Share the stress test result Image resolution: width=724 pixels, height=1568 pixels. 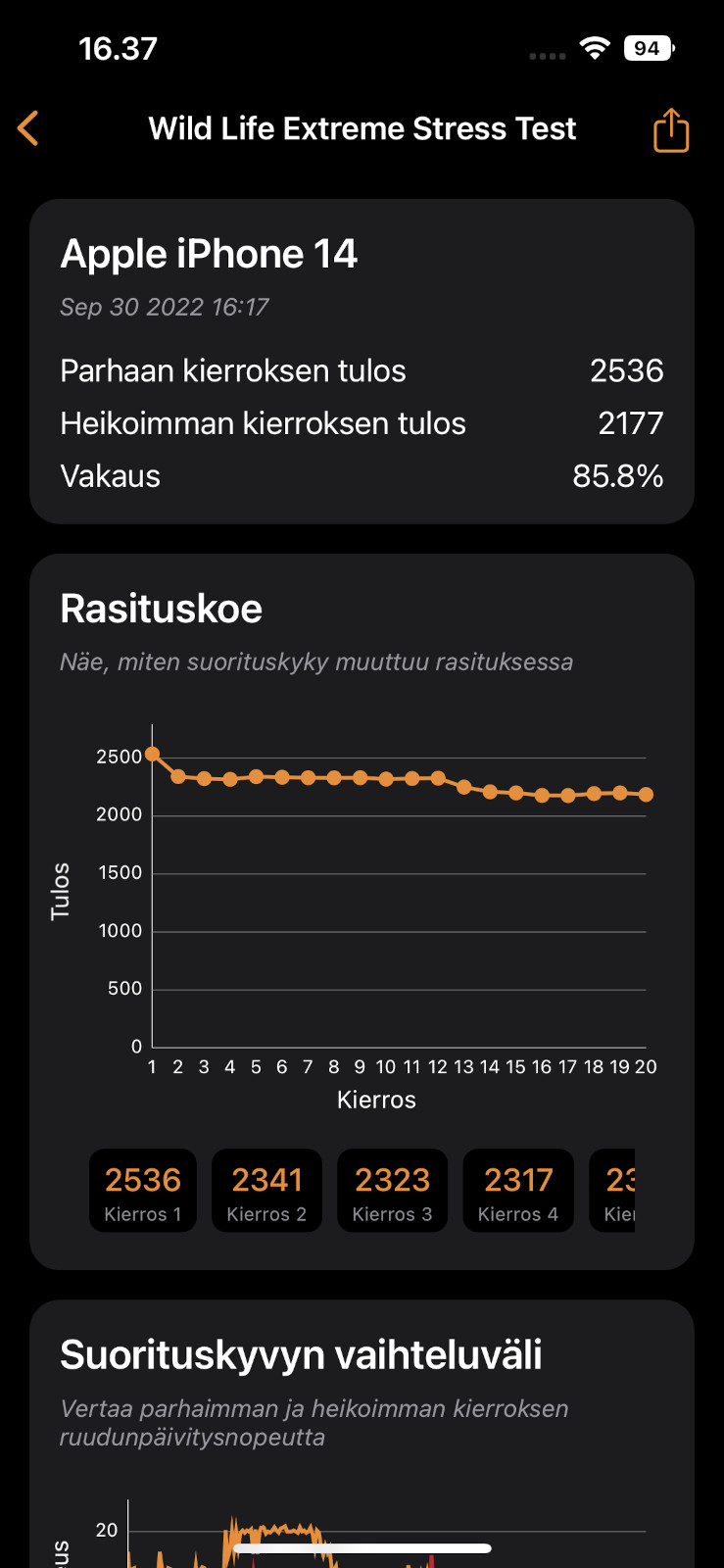(x=671, y=129)
